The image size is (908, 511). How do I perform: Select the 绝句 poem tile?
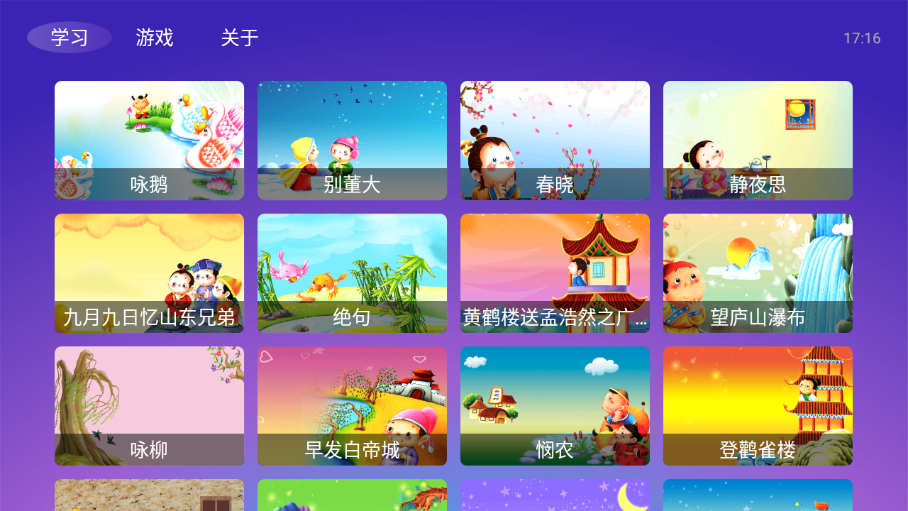[352, 273]
